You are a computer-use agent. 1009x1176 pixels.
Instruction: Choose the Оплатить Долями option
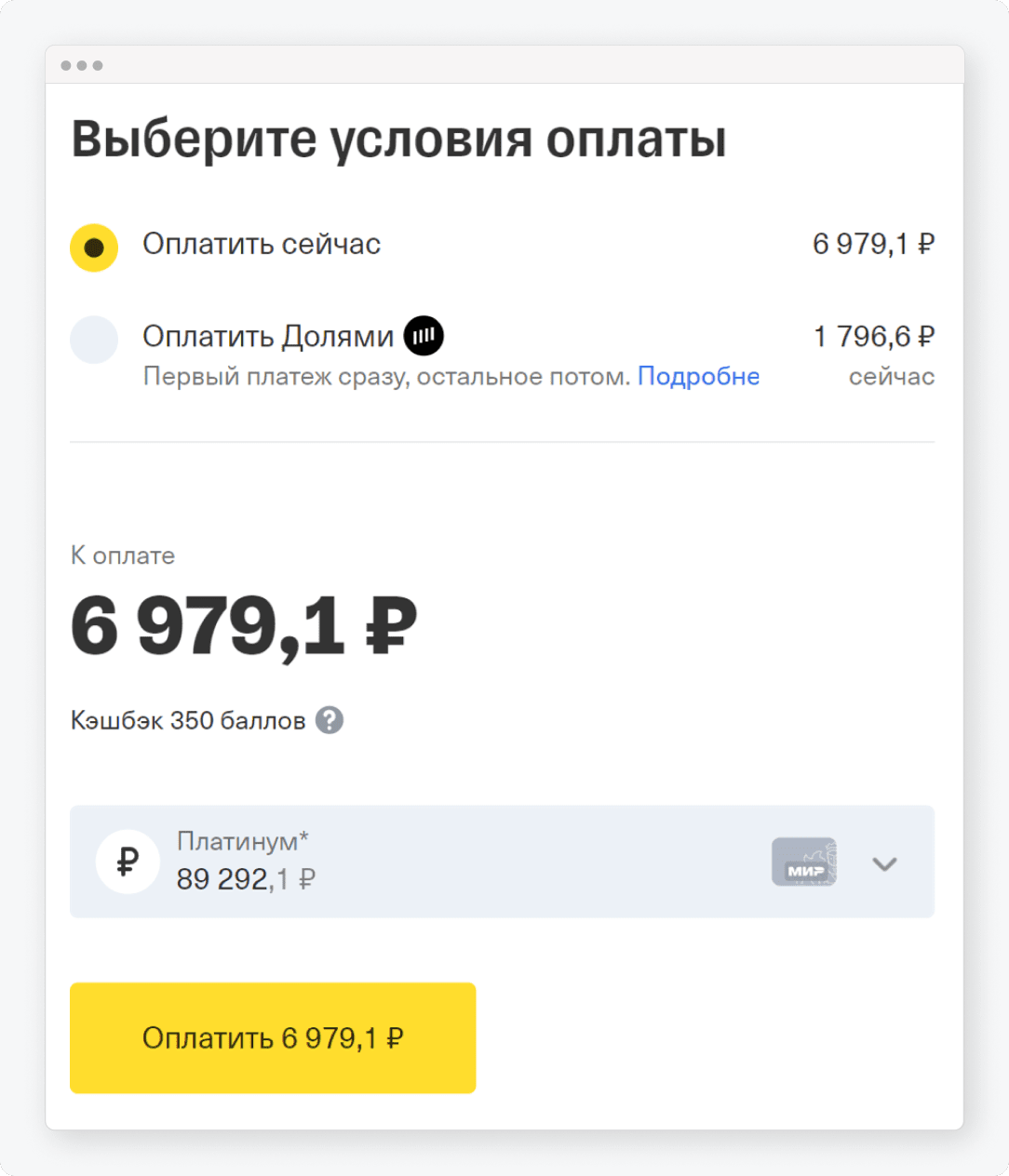(94, 339)
